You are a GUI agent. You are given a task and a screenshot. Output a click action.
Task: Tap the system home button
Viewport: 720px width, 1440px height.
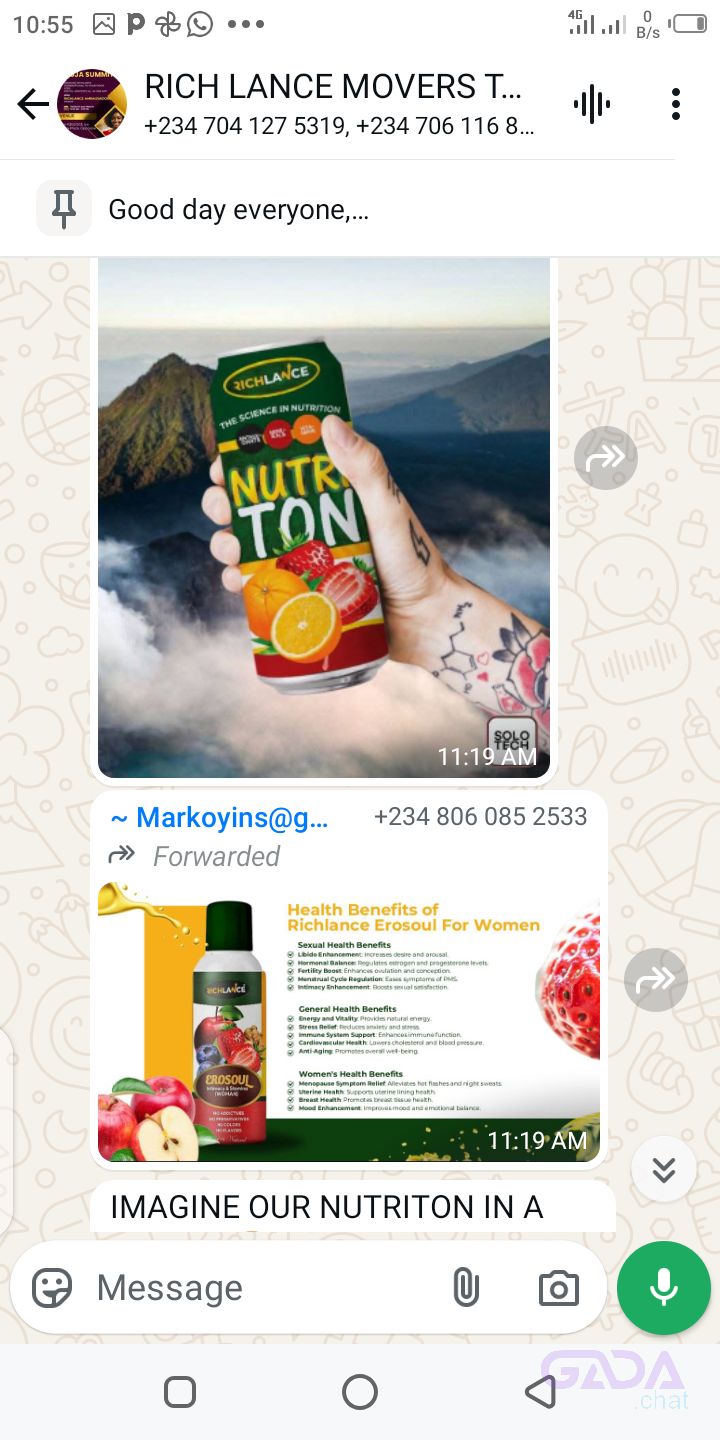coord(359,1391)
